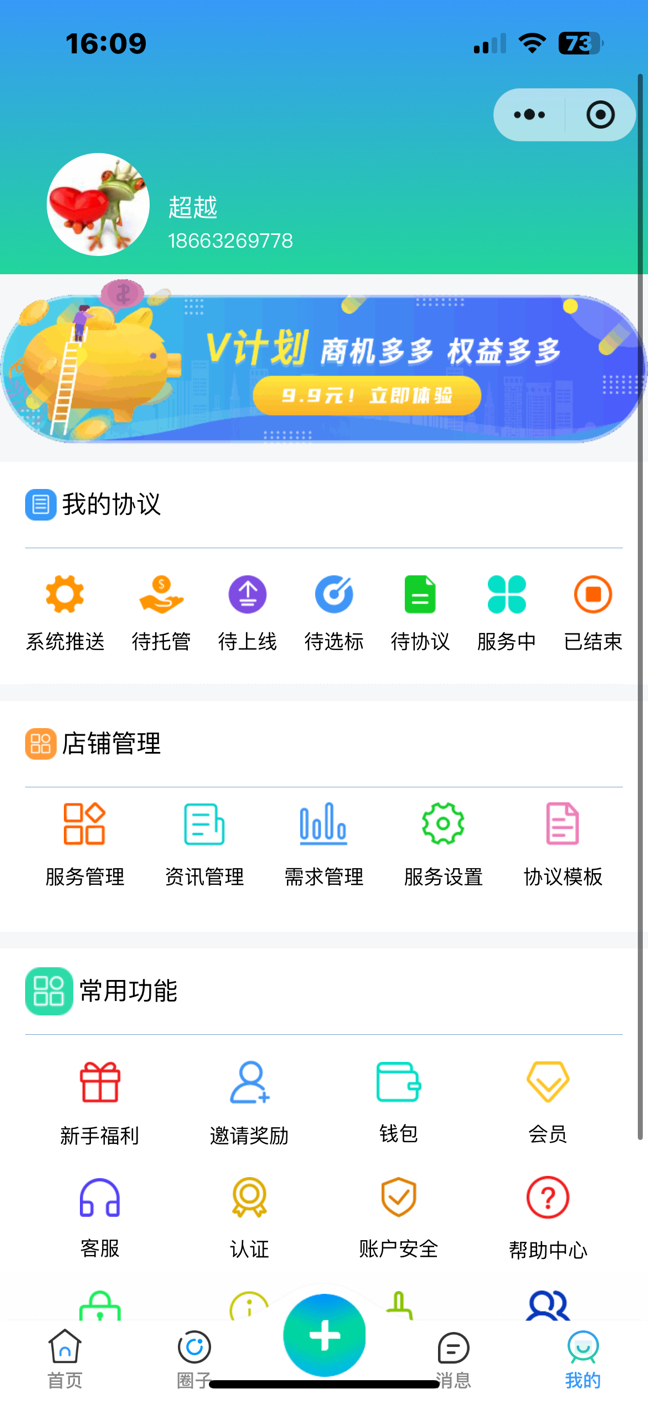Screen dimensions: 648x1402
Task: Tap the center plus publish button
Action: point(324,1336)
